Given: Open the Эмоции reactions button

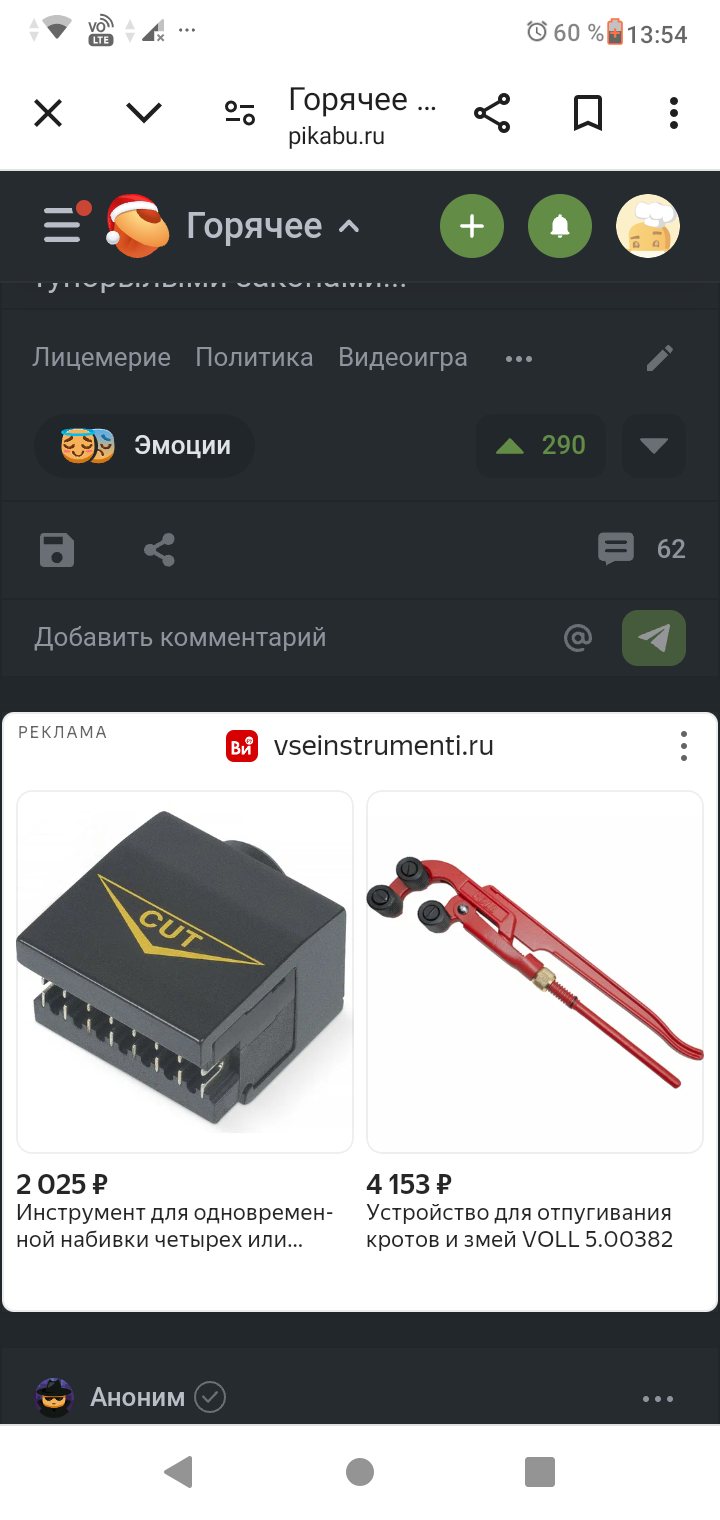Looking at the screenshot, I should click(145, 445).
